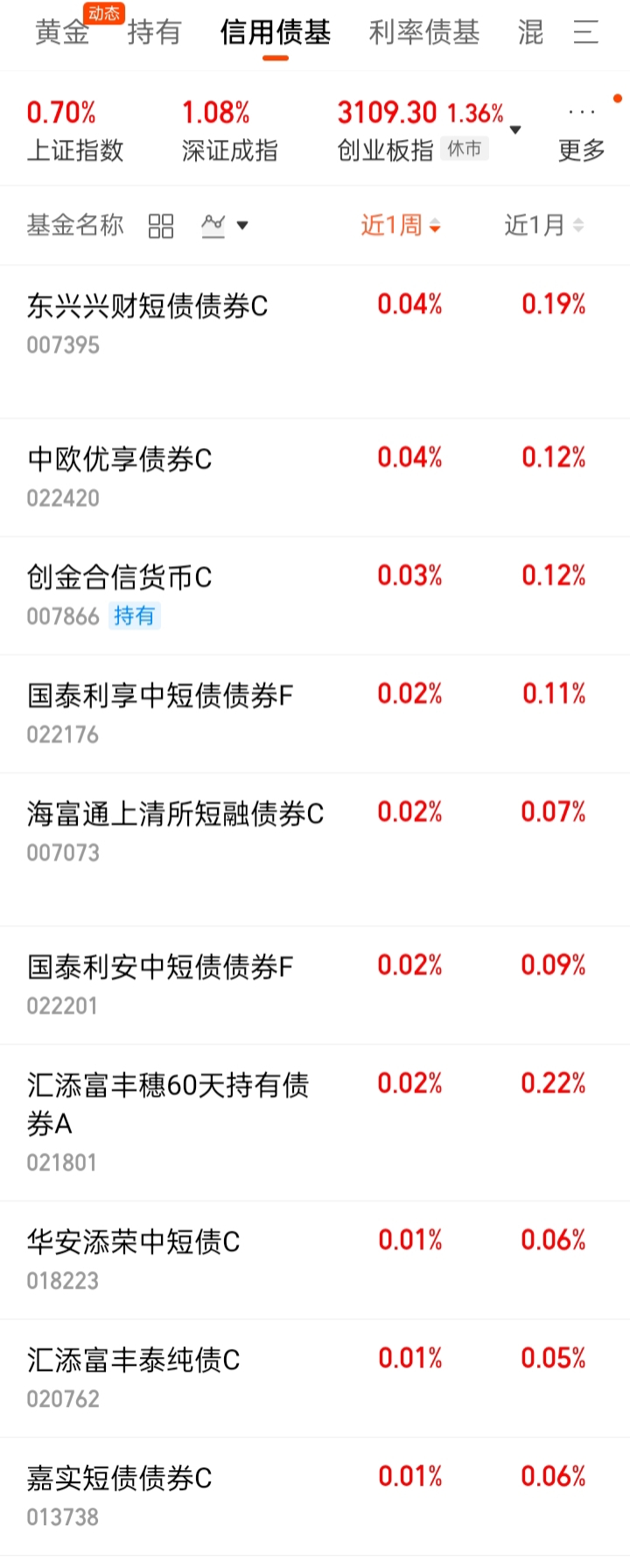Open fund 国泰利享中短债债券F
The height and width of the screenshot is (1568, 630).
159,696
